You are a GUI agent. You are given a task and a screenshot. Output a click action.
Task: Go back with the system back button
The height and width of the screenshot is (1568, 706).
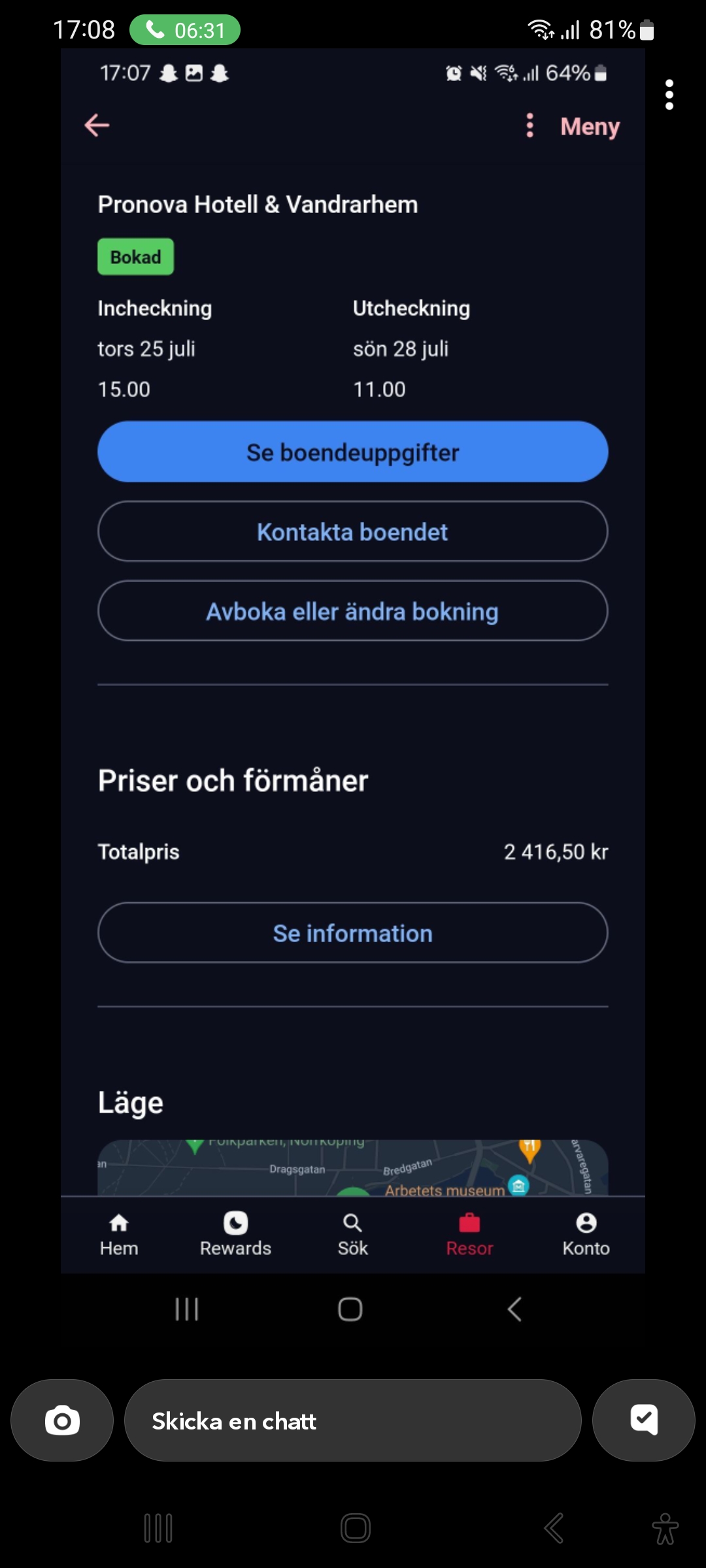point(554,1528)
